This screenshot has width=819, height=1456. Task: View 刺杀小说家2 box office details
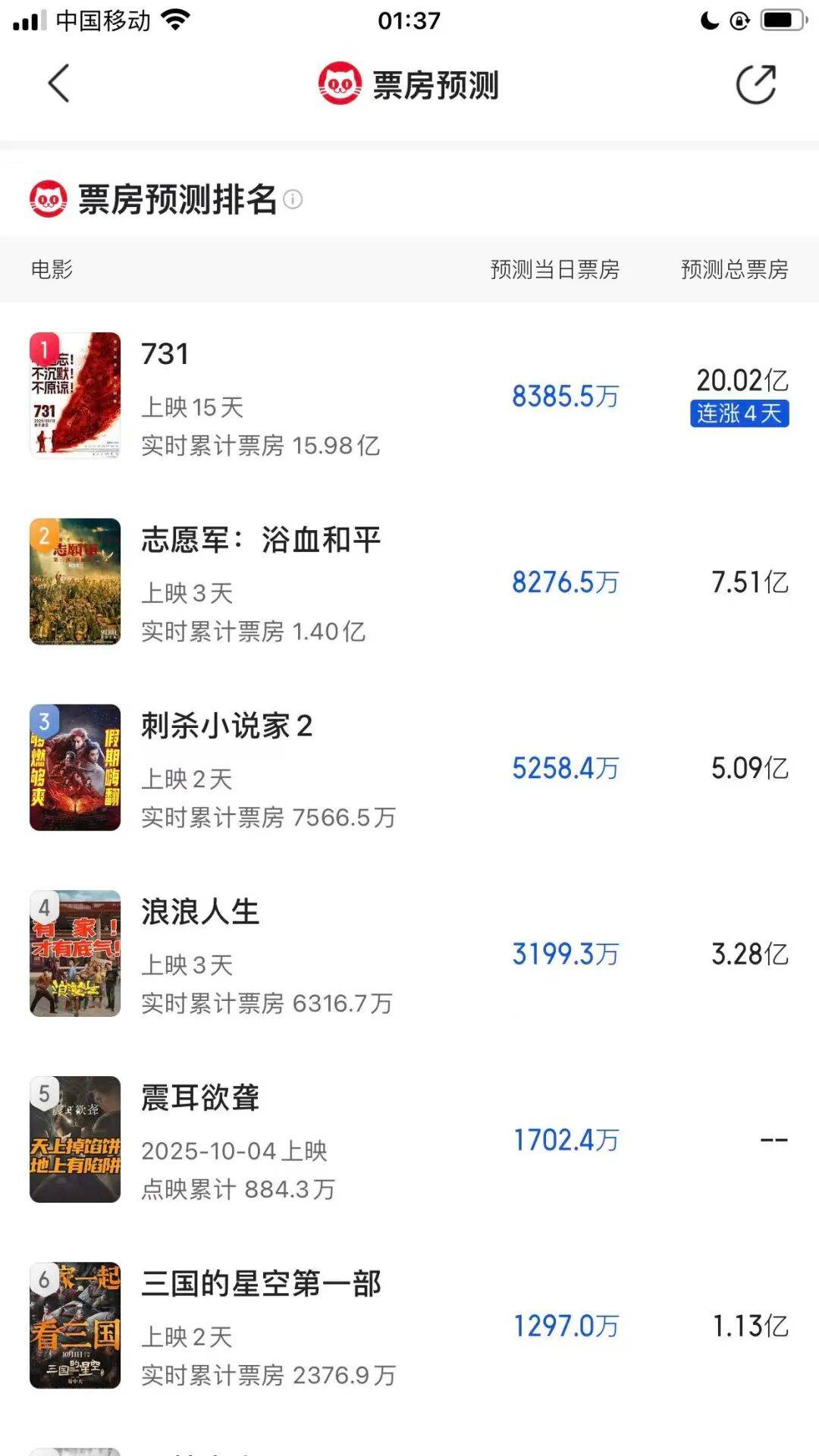409,767
